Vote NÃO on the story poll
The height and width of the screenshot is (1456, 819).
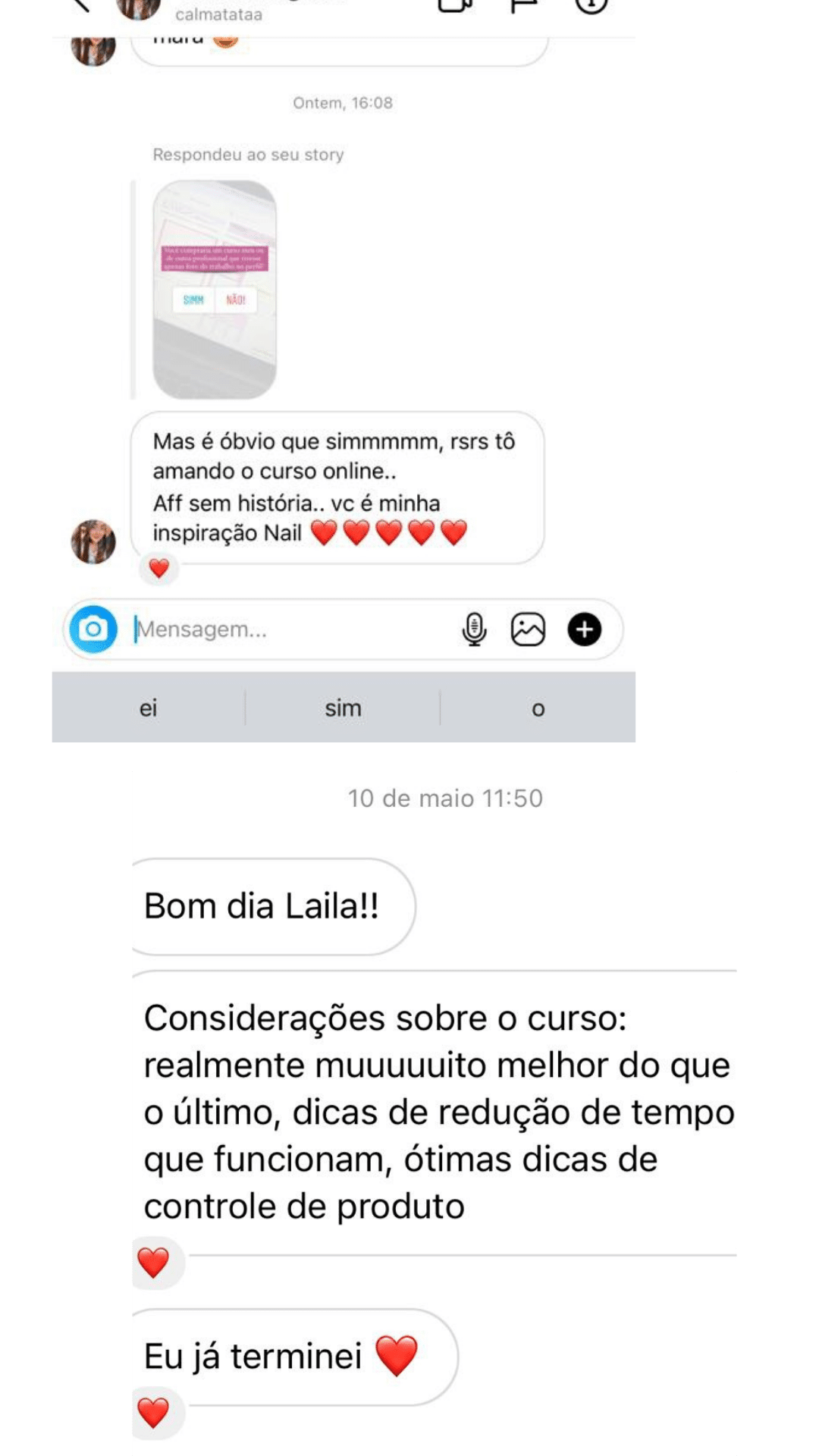coord(237,300)
